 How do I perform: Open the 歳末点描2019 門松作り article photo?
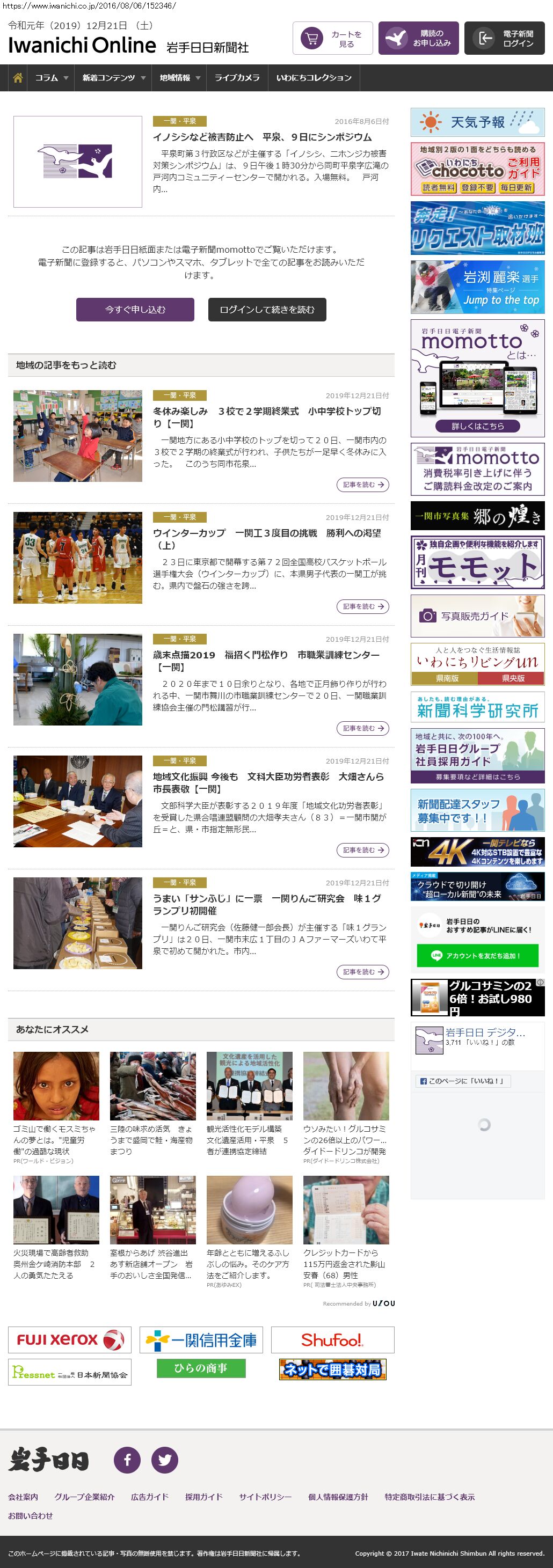pyautogui.click(x=78, y=679)
